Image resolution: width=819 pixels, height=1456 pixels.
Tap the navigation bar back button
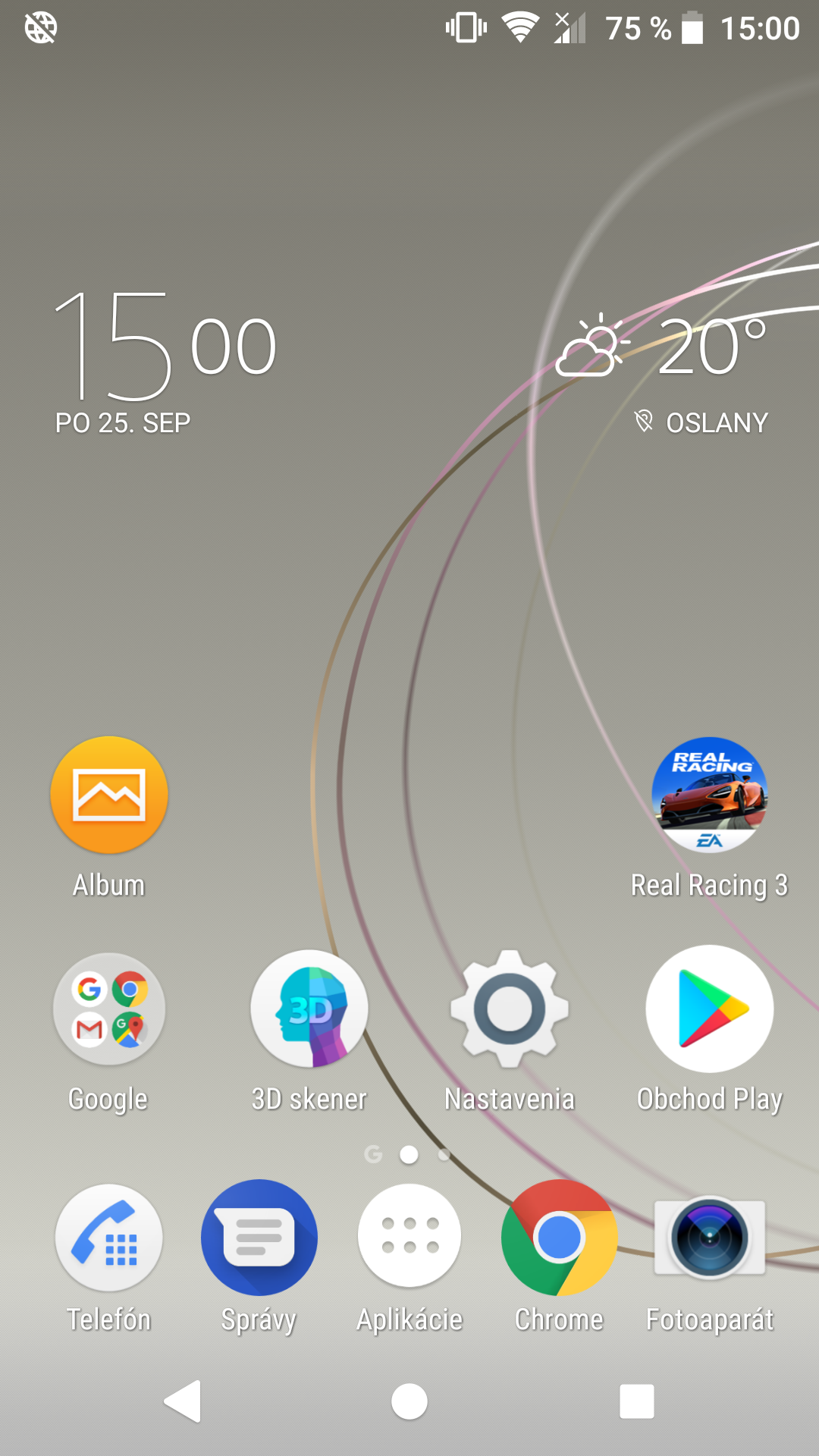coord(183,1401)
